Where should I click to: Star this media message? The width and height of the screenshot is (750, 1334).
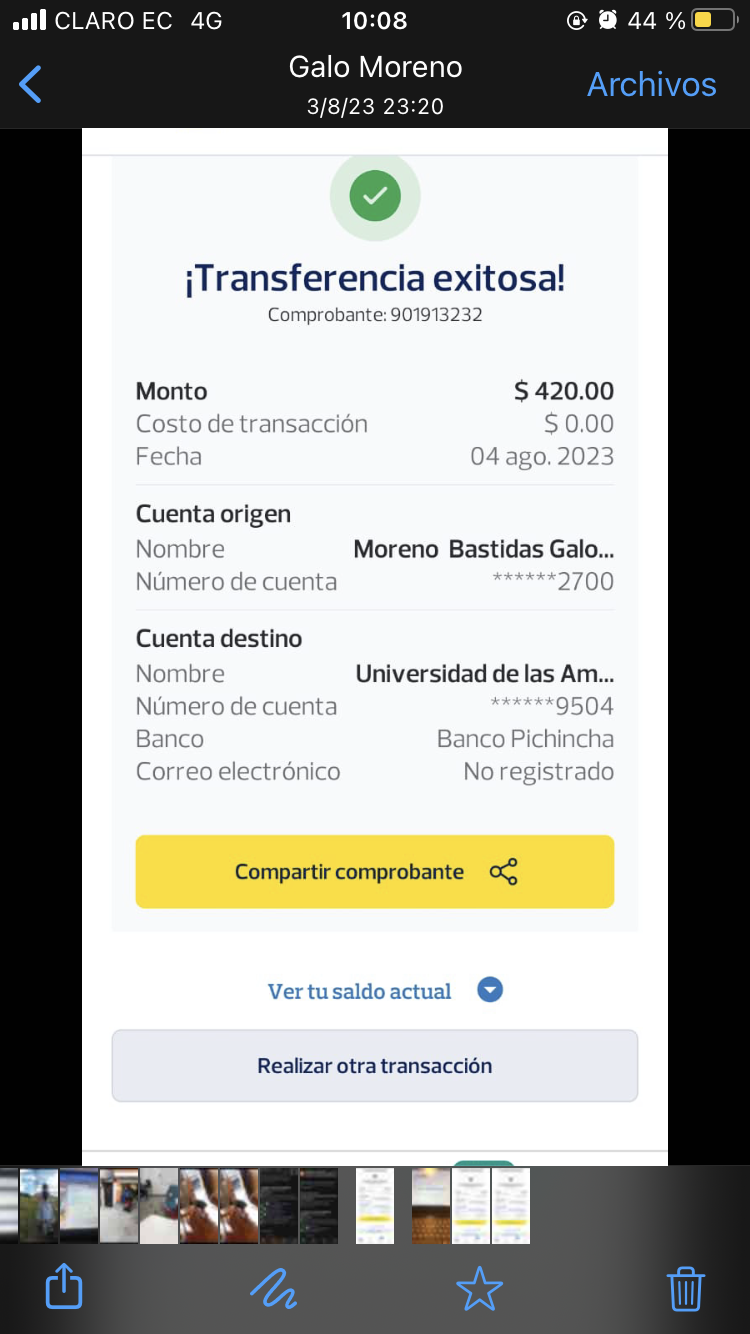(x=479, y=1288)
